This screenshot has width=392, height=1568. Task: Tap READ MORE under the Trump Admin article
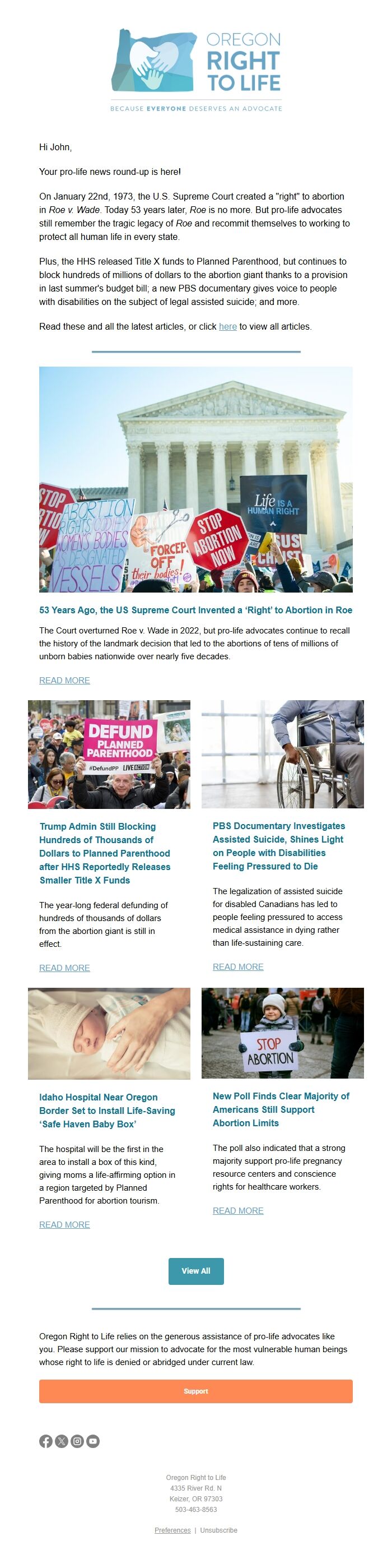64,967
